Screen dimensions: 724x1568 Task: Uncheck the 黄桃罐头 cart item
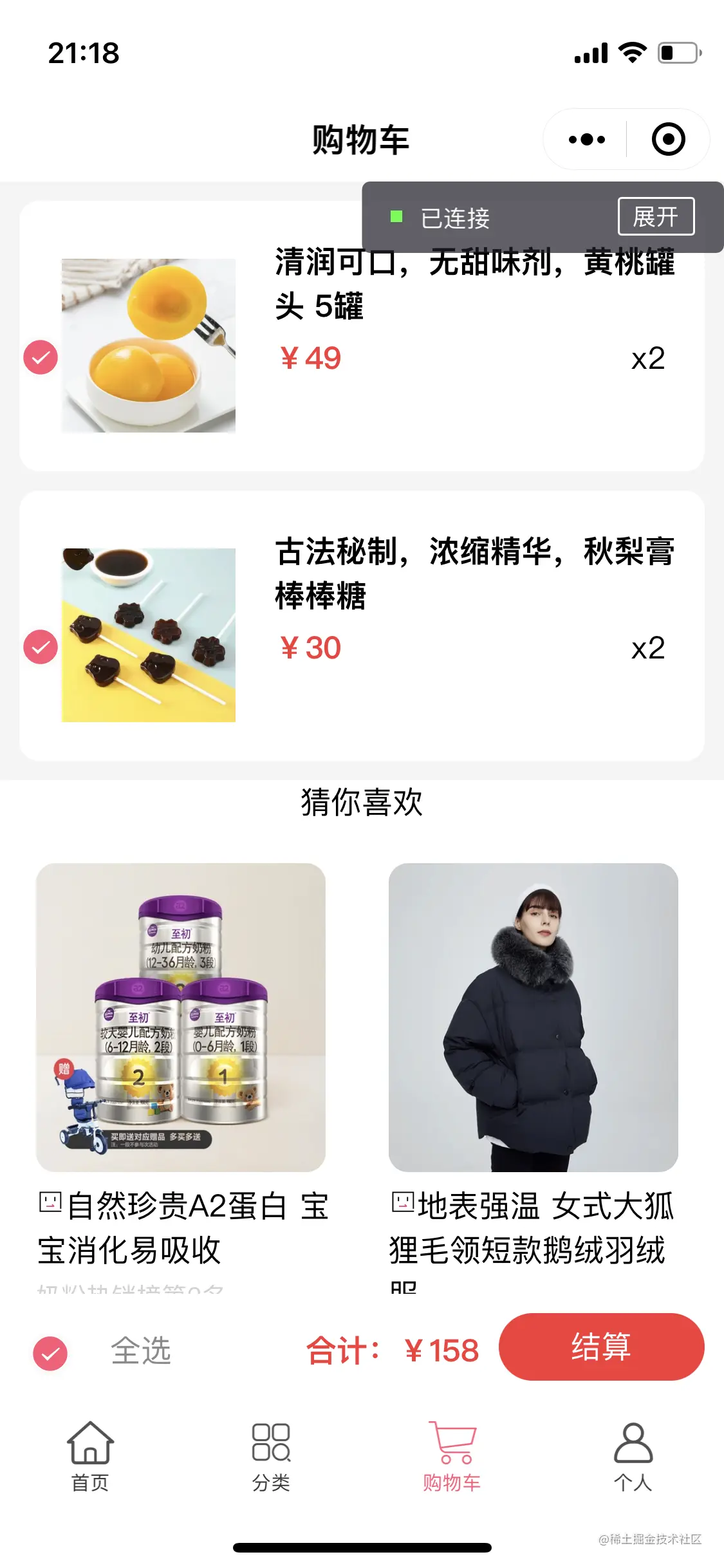[41, 357]
